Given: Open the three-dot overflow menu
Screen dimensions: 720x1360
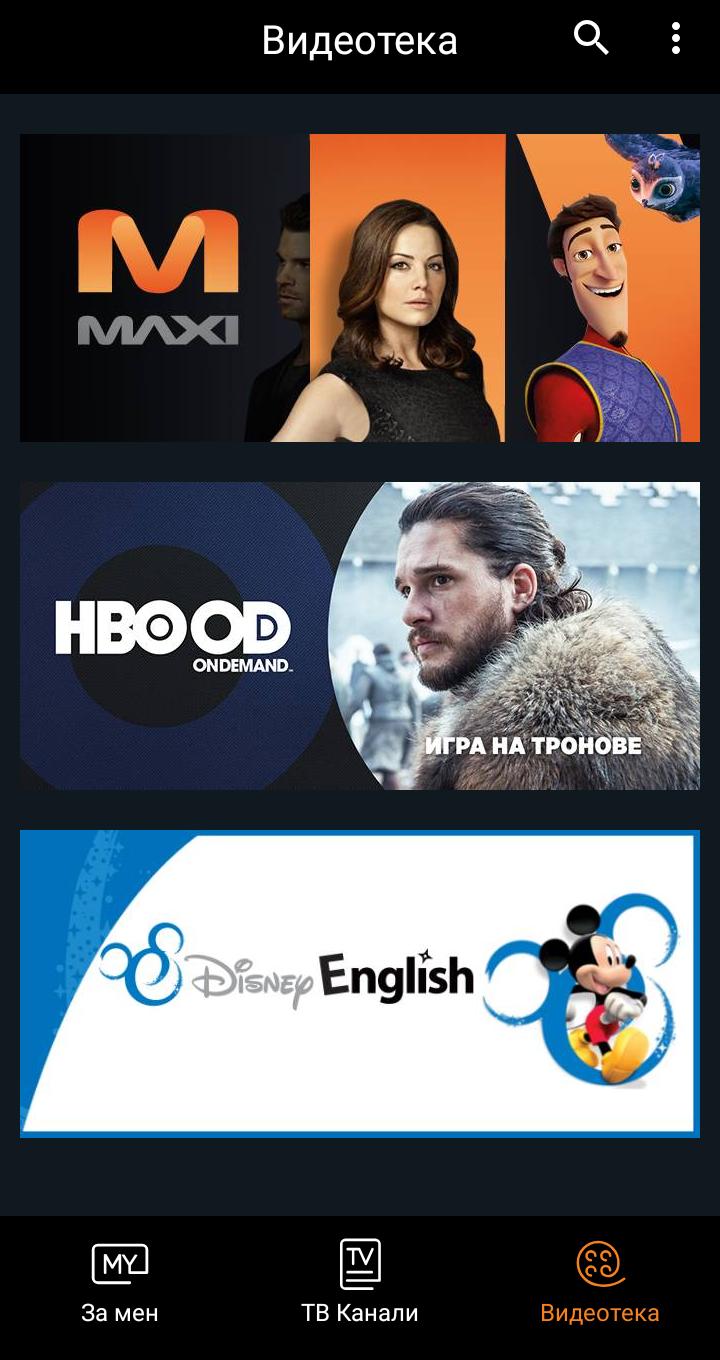Looking at the screenshot, I should [676, 39].
